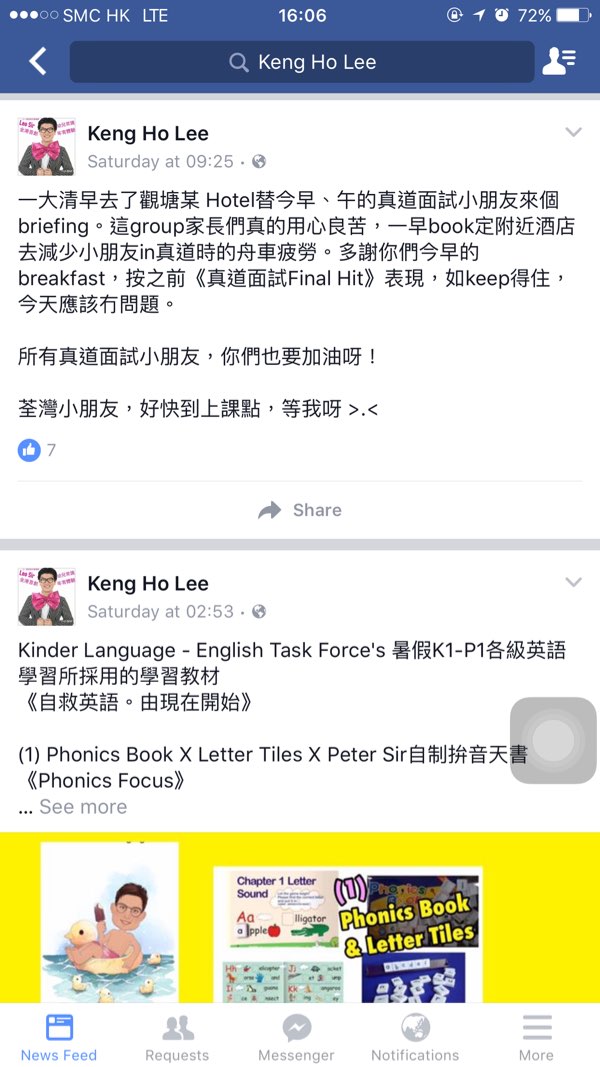The height and width of the screenshot is (1067, 600).
Task: View the 7 likes on the post
Action: (x=37, y=450)
